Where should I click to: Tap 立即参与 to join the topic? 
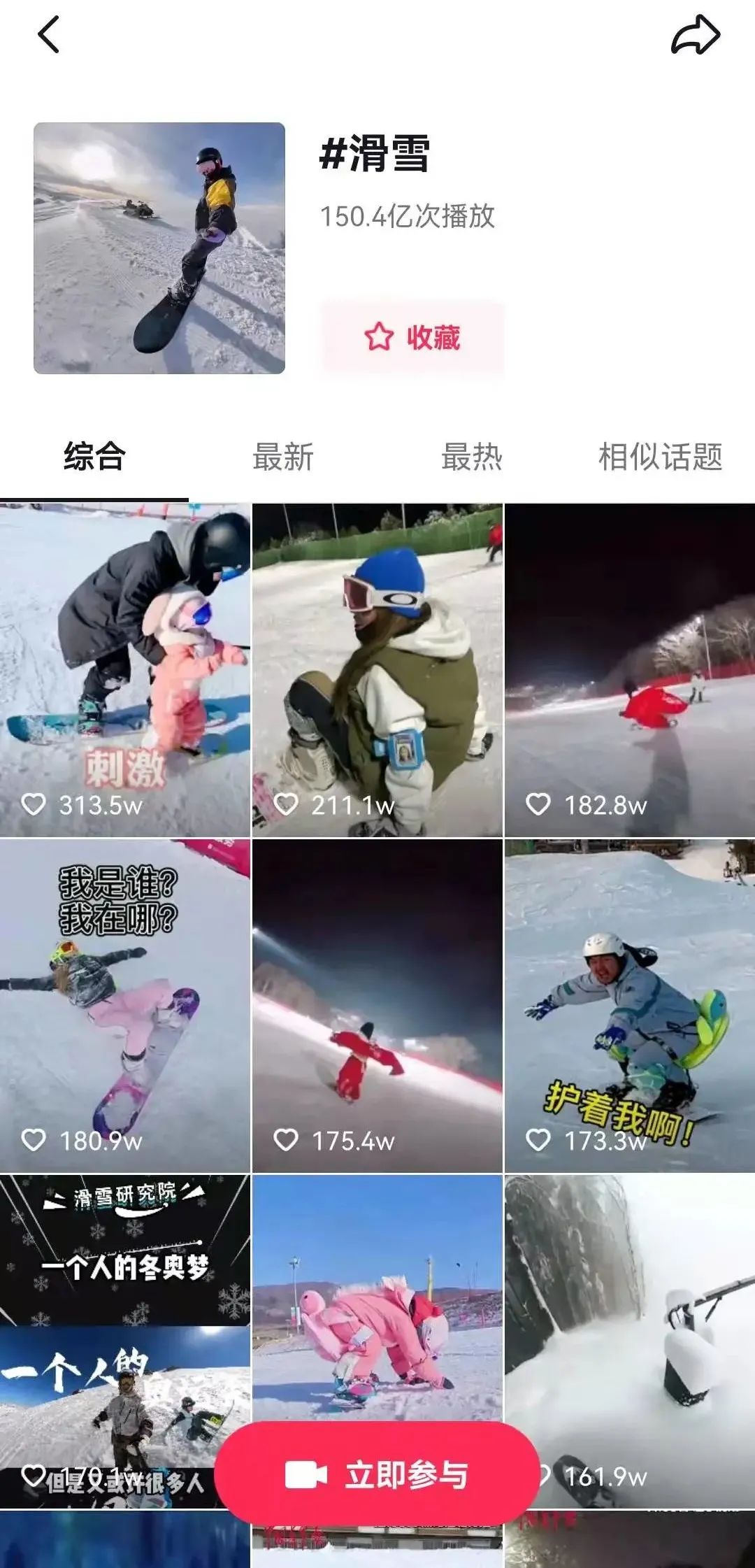(377, 1474)
